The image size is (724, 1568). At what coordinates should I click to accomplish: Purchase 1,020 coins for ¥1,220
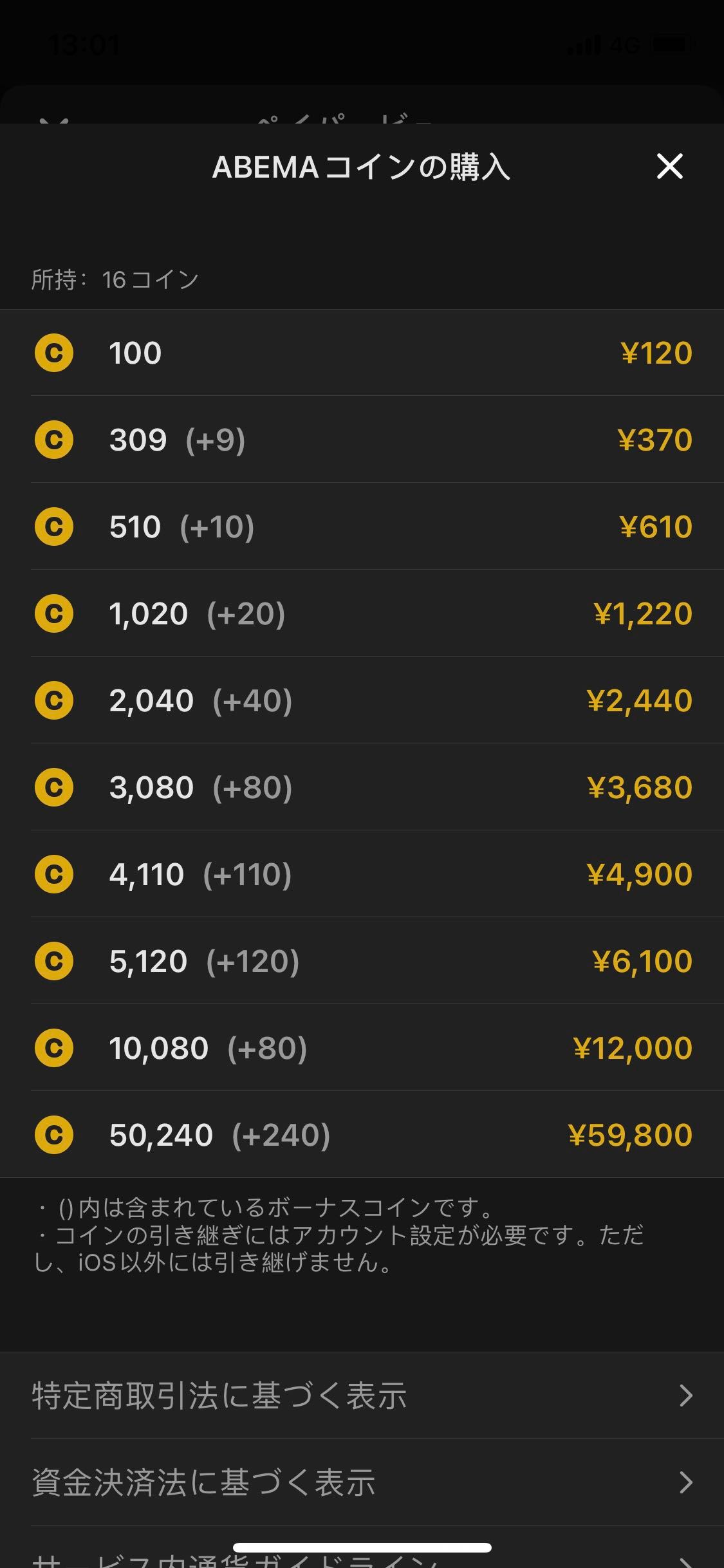362,613
